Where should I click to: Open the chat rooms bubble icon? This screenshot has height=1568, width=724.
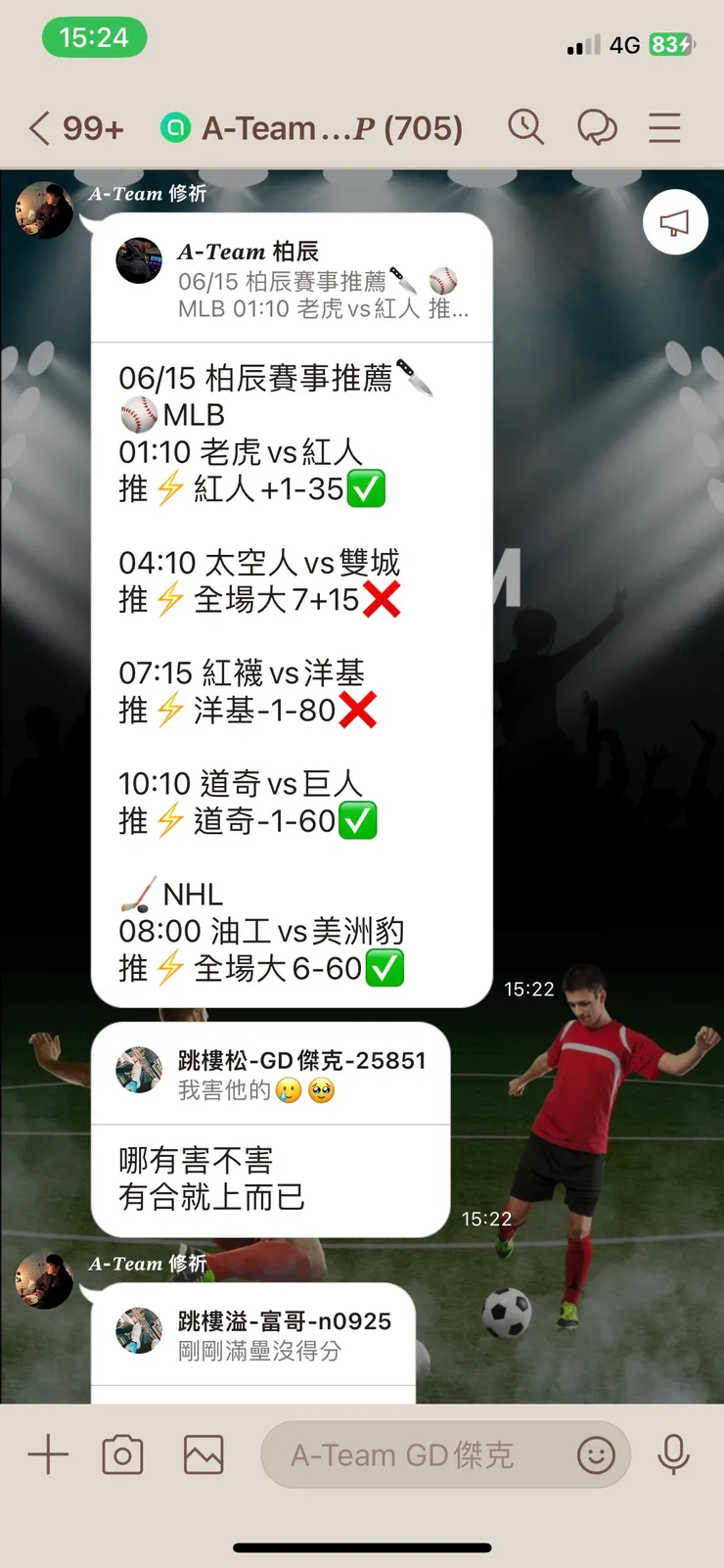click(x=598, y=127)
